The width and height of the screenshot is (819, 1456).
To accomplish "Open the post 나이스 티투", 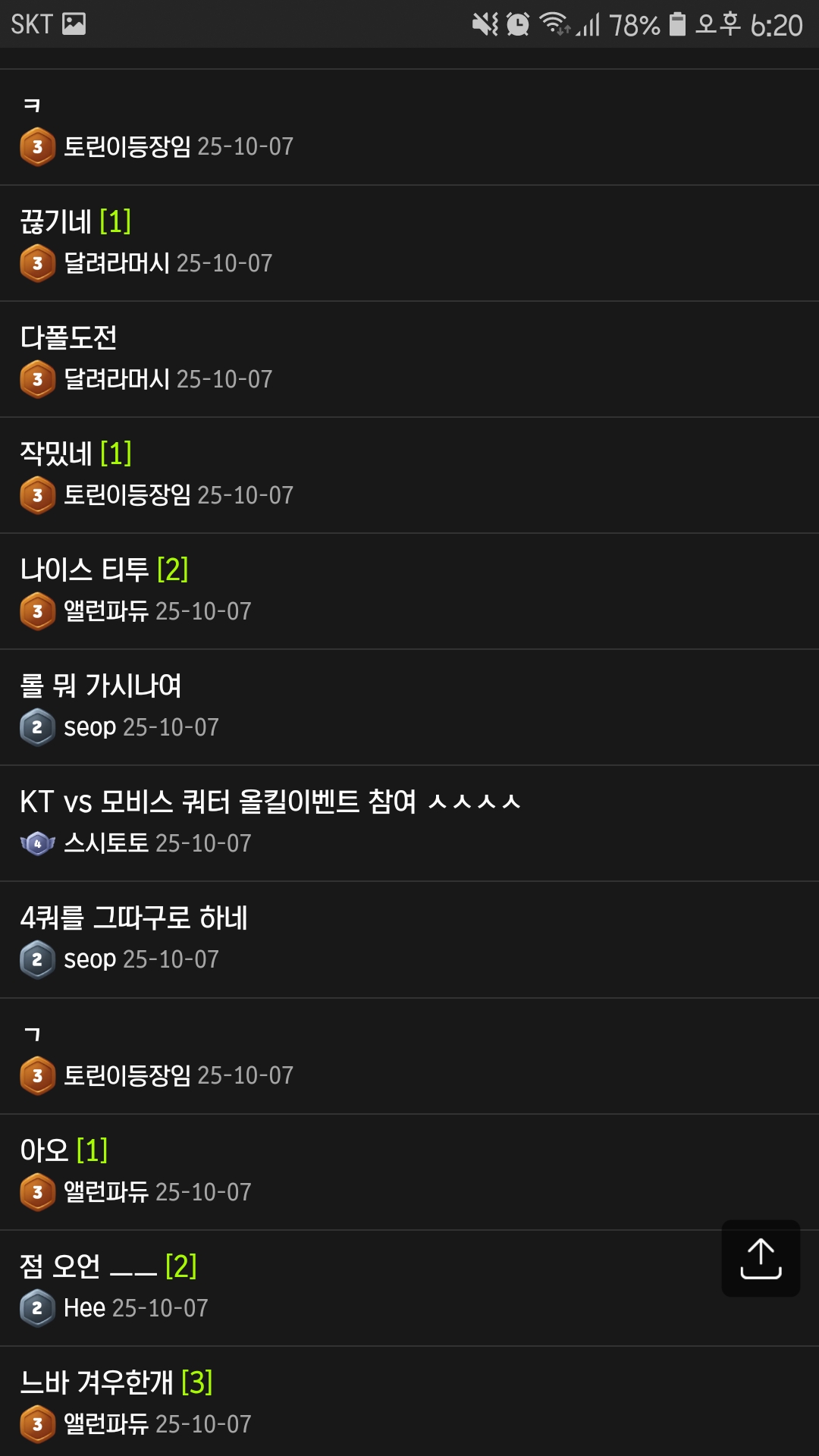I will (x=84, y=570).
